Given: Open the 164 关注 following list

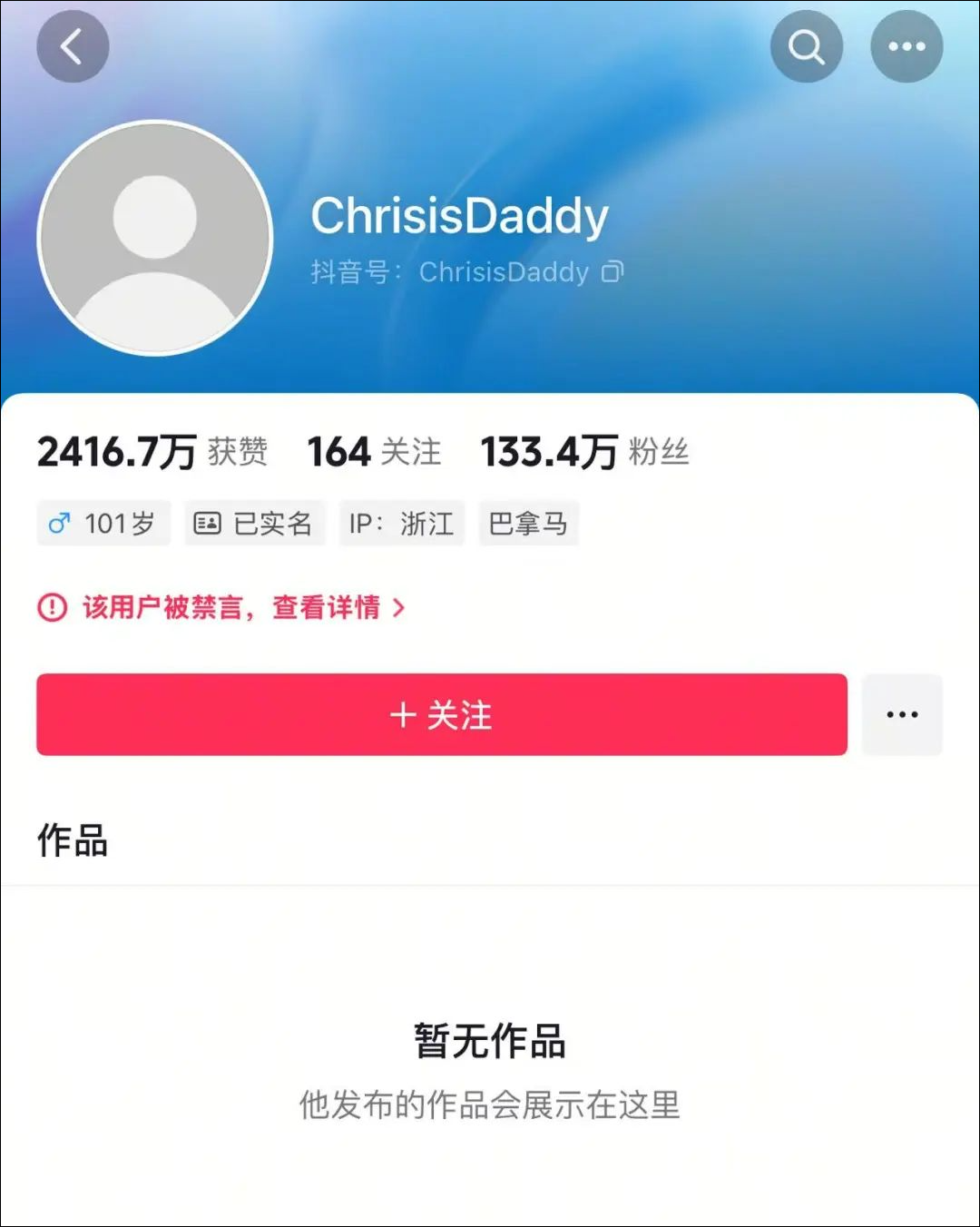Looking at the screenshot, I should [374, 451].
